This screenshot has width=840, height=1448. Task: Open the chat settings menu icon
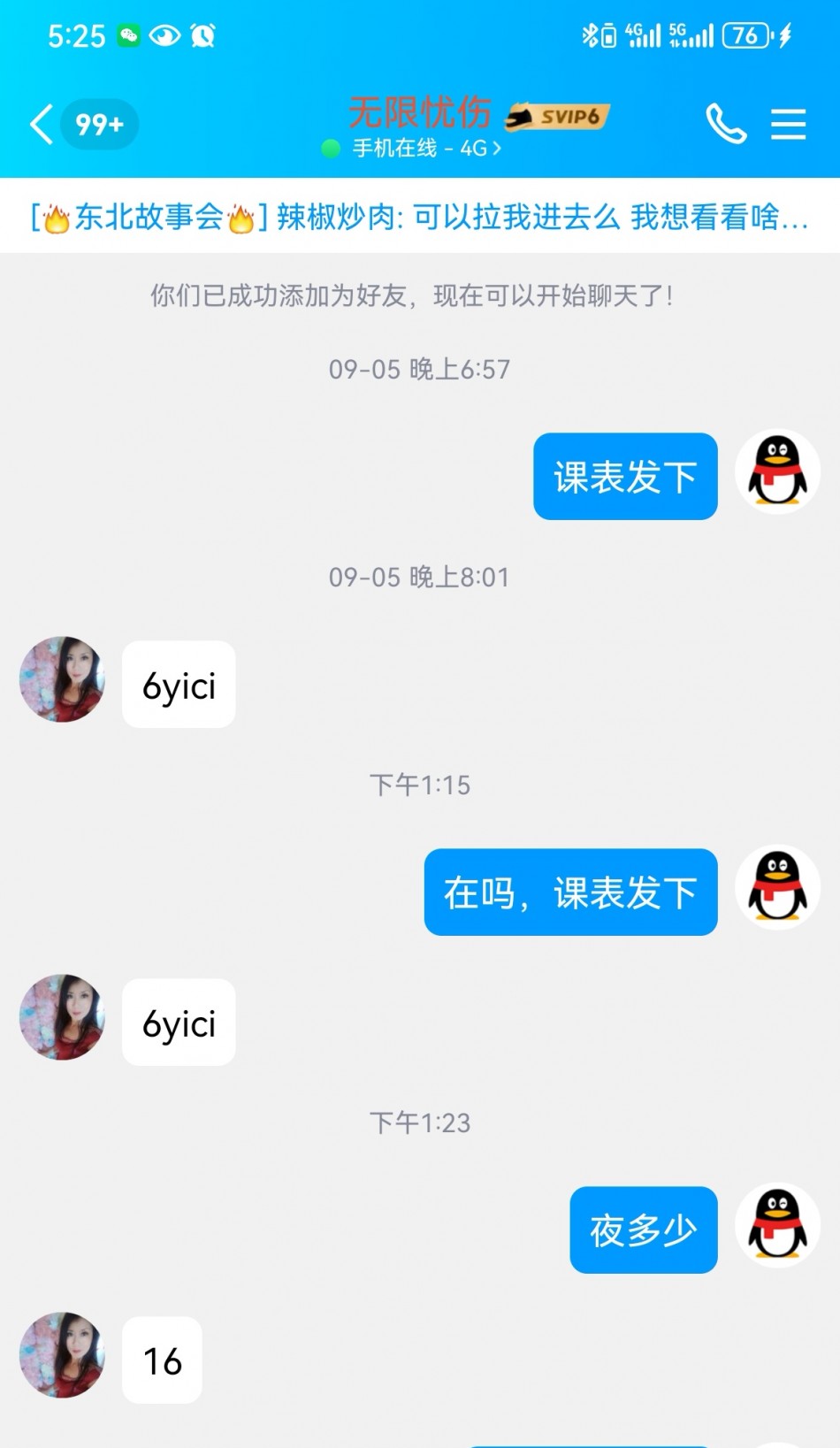click(788, 124)
